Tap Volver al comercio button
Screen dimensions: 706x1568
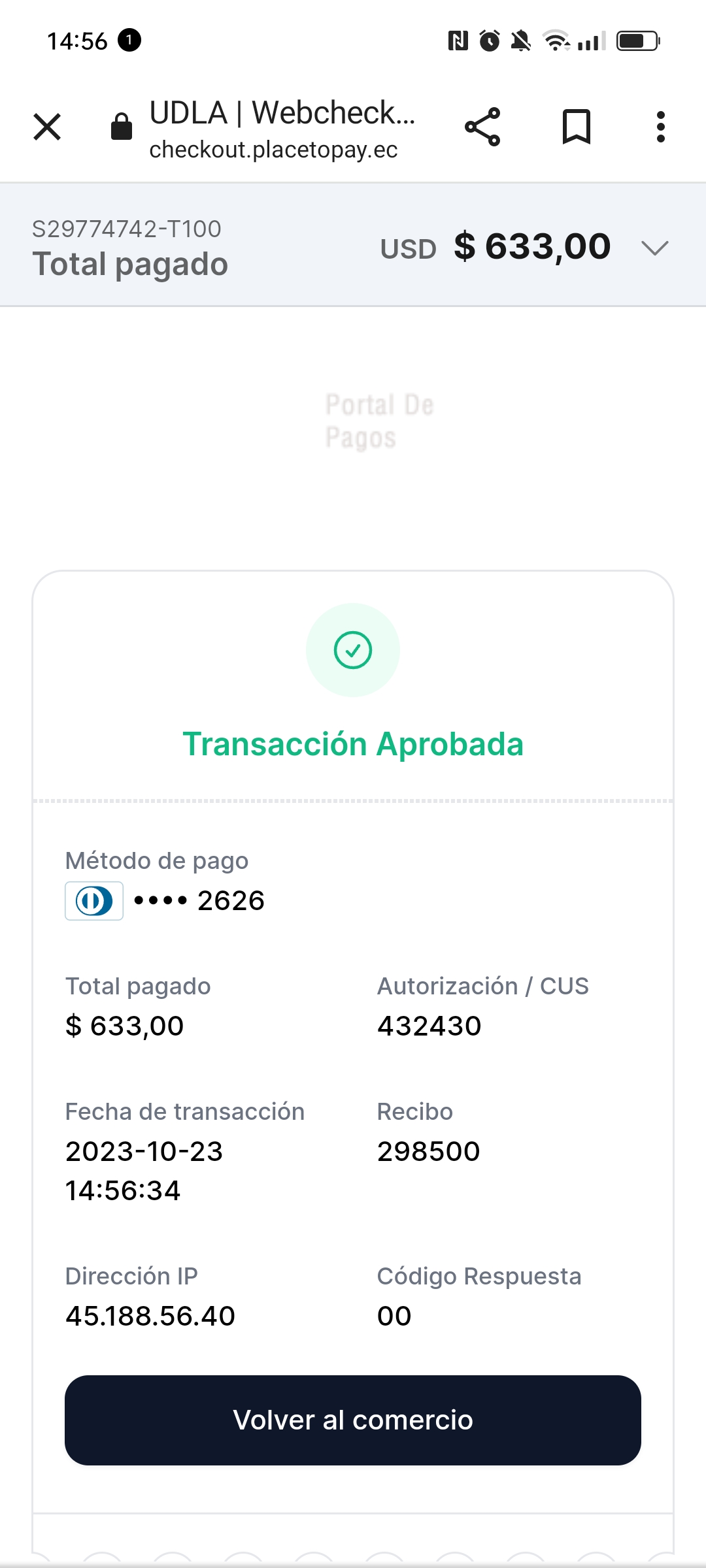tap(353, 1420)
